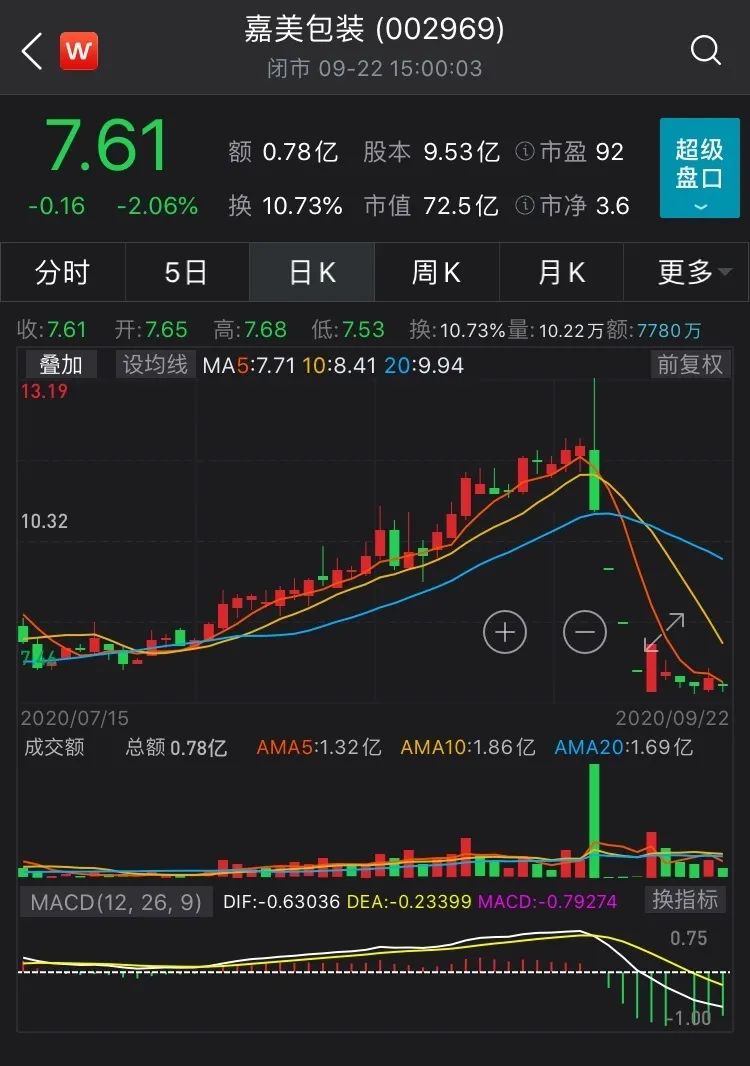
Task: Zoom out the chart with minus button
Action: [585, 632]
